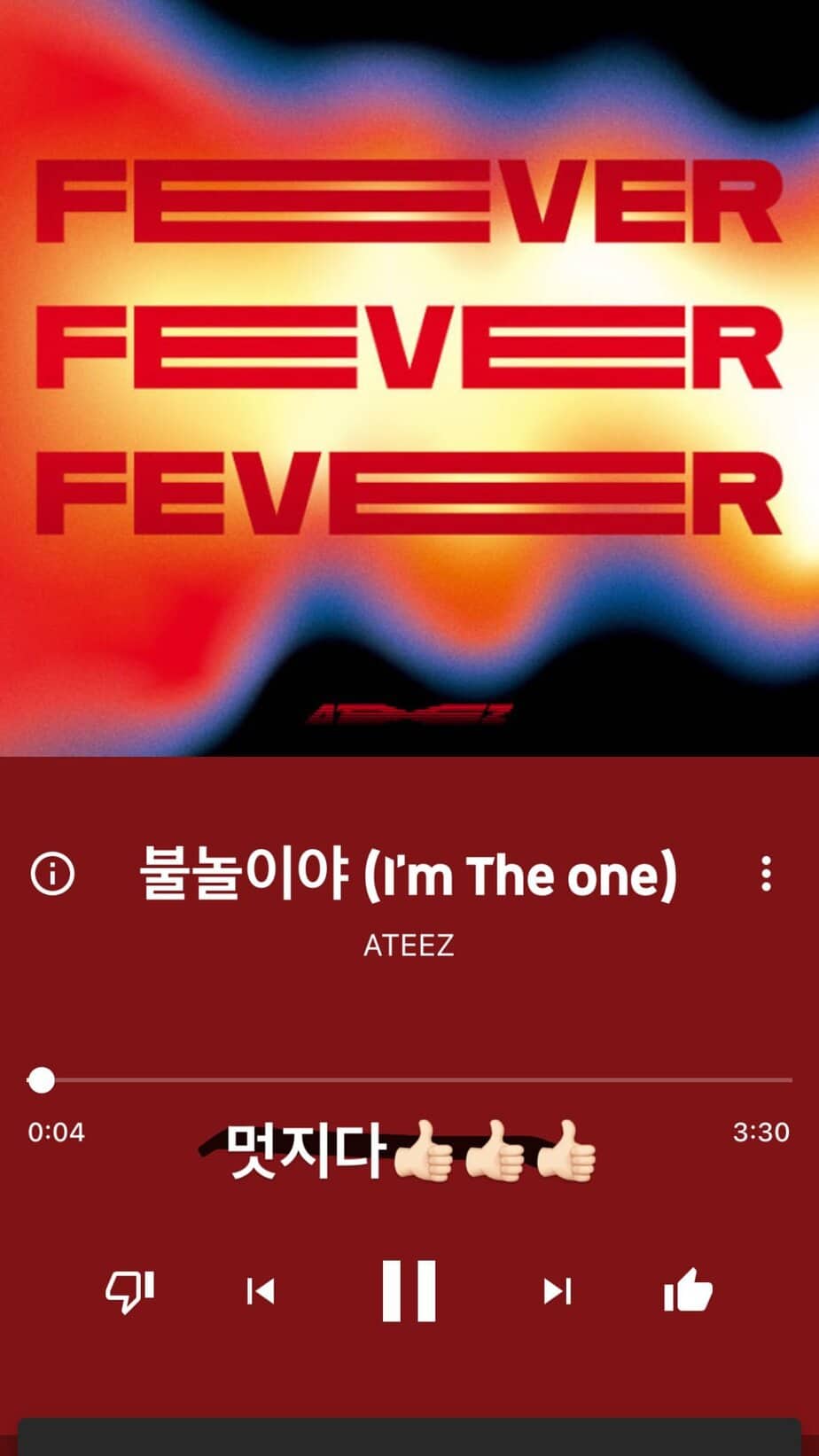Tap the playback progress bar
This screenshot has height=1456, width=819.
[417, 1080]
